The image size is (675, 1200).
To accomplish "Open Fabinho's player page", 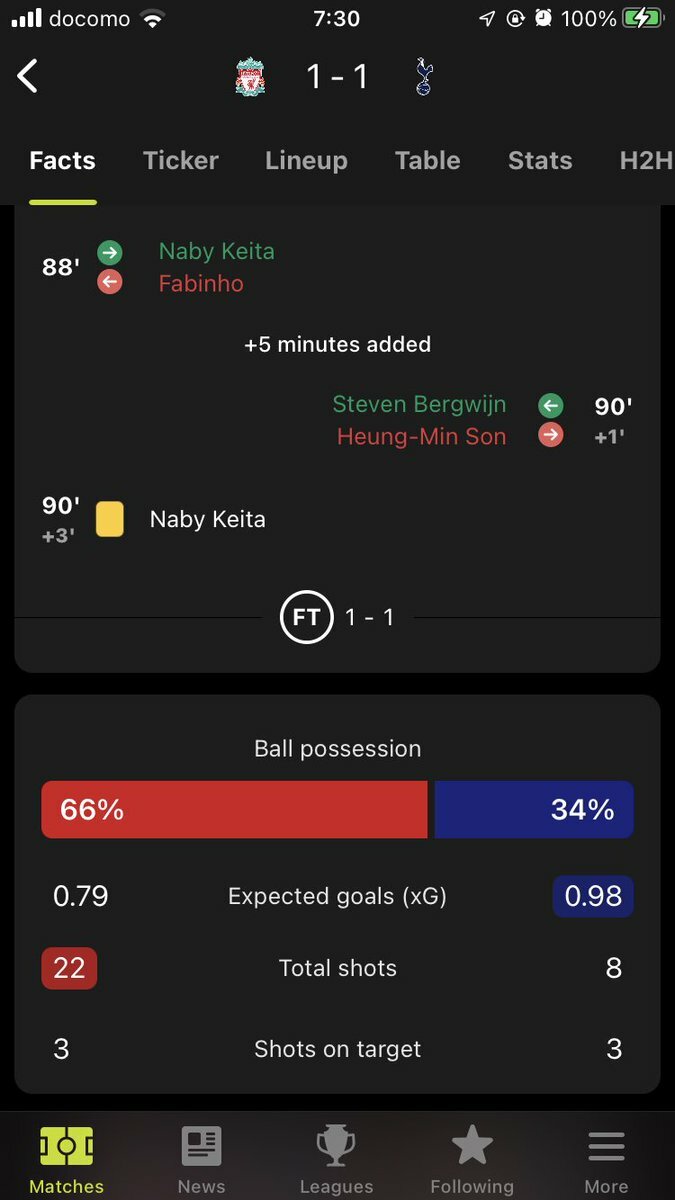I will 201,283.
